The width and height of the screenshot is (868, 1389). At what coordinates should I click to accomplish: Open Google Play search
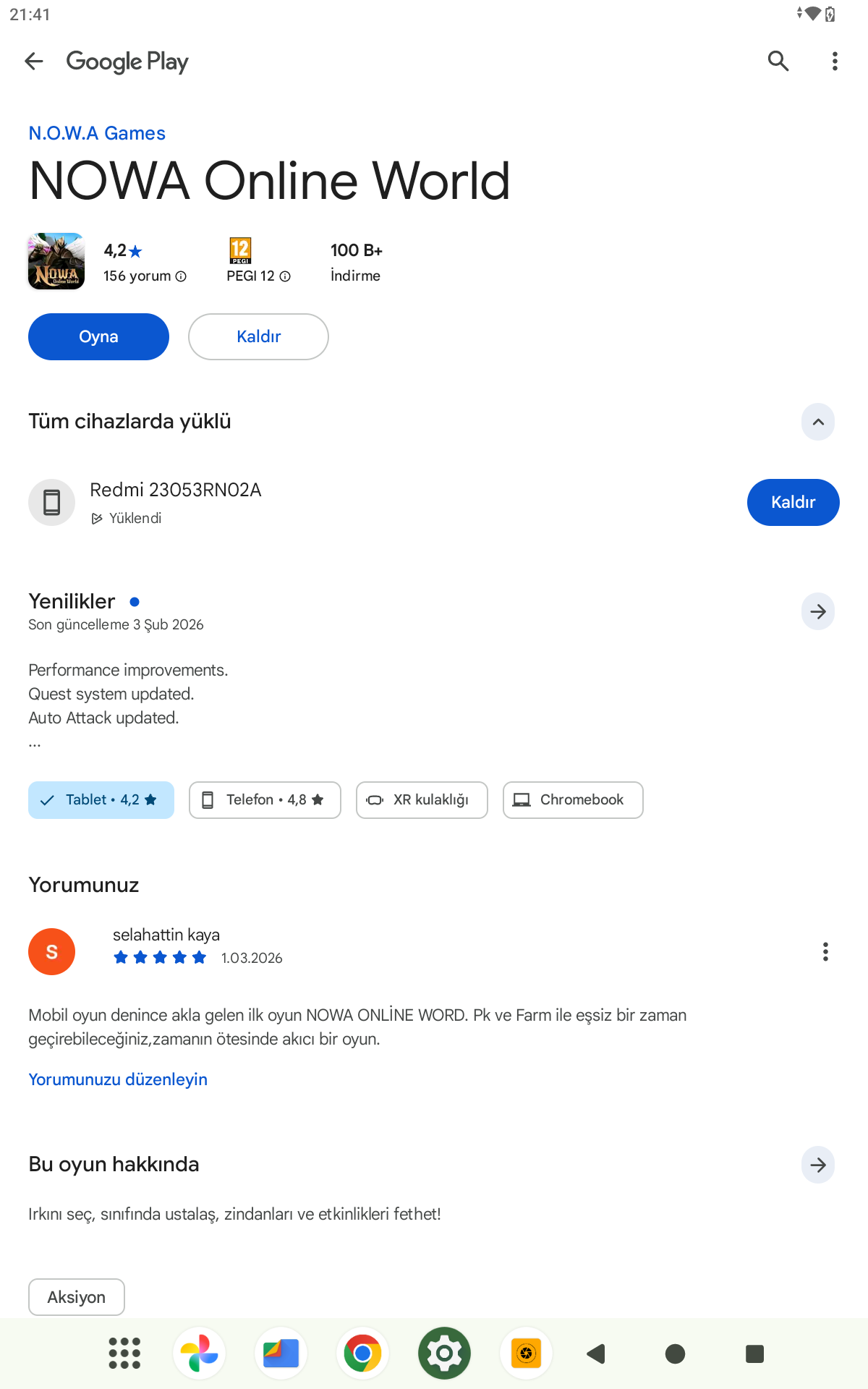(778, 61)
